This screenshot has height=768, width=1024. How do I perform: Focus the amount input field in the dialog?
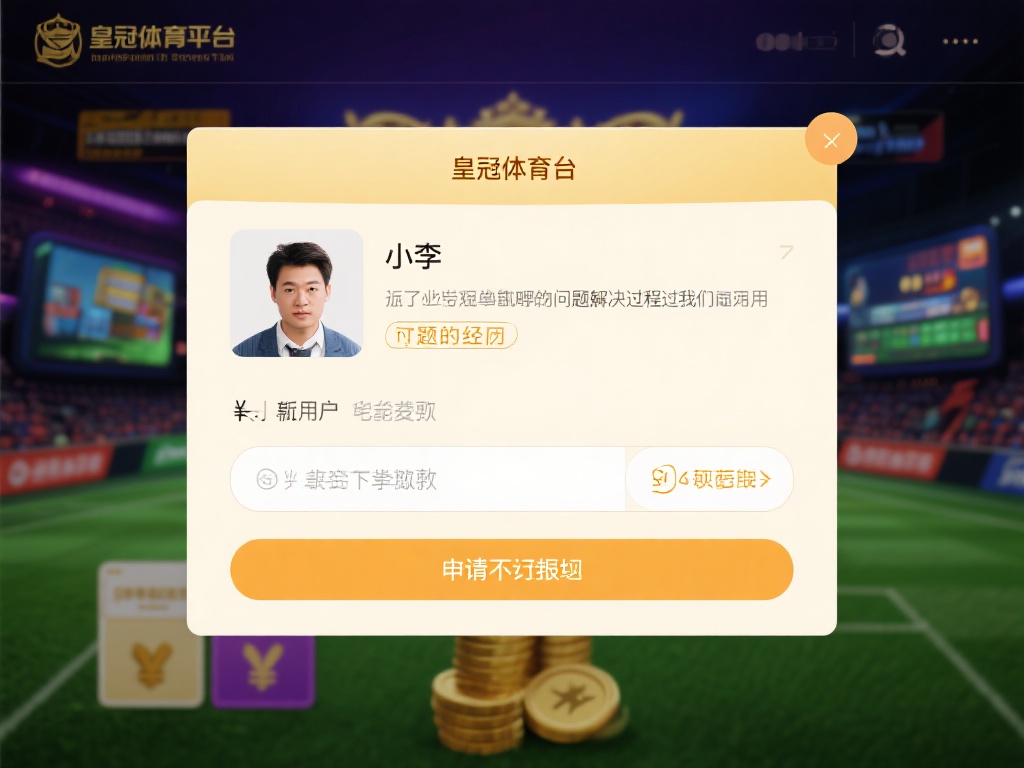430,479
